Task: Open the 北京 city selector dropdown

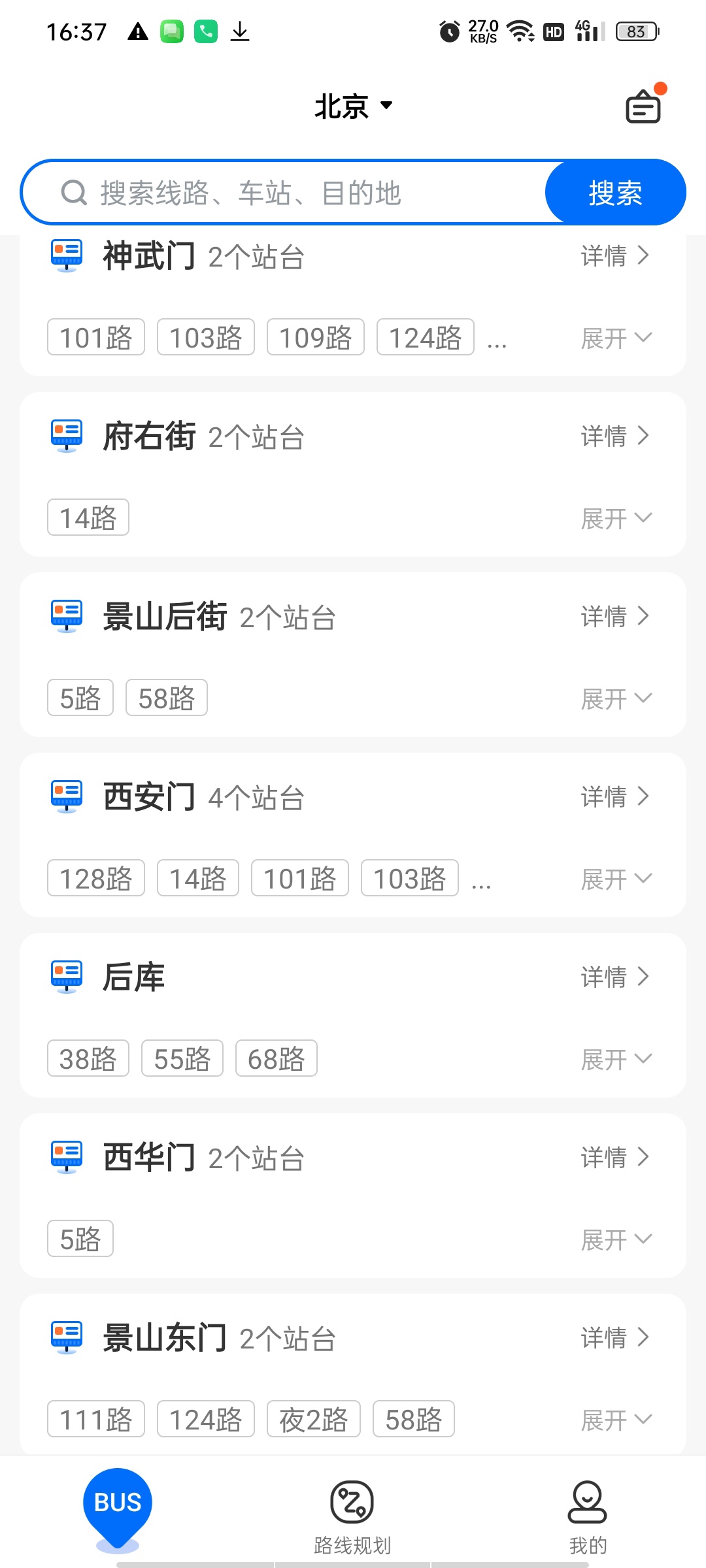Action: [354, 106]
